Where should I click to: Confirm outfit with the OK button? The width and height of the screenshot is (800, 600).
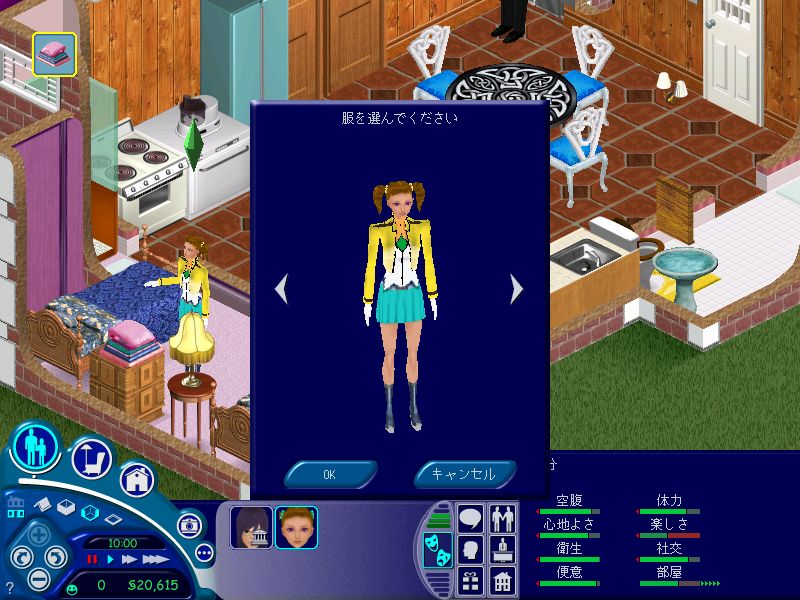pos(329,474)
